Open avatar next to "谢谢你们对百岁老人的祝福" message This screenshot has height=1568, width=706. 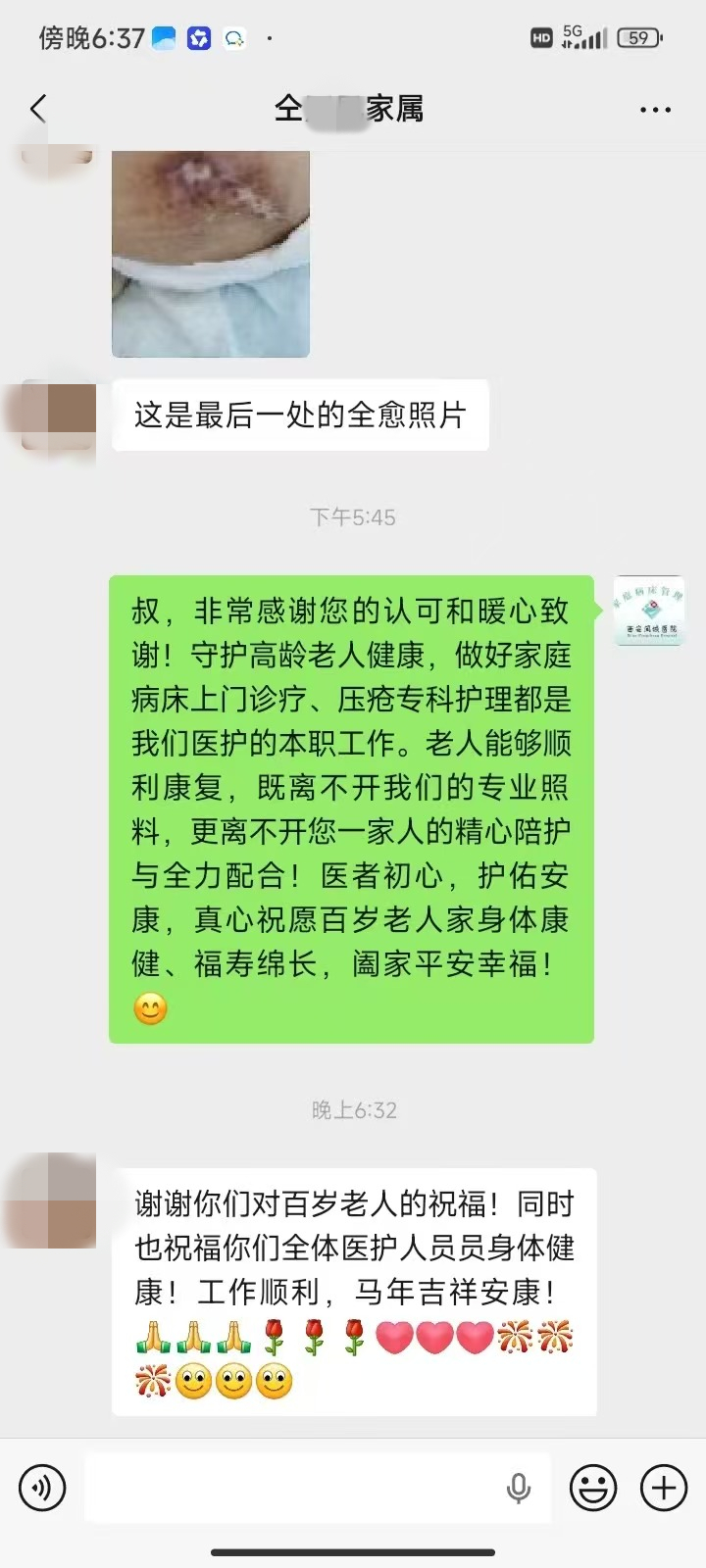click(x=58, y=1200)
